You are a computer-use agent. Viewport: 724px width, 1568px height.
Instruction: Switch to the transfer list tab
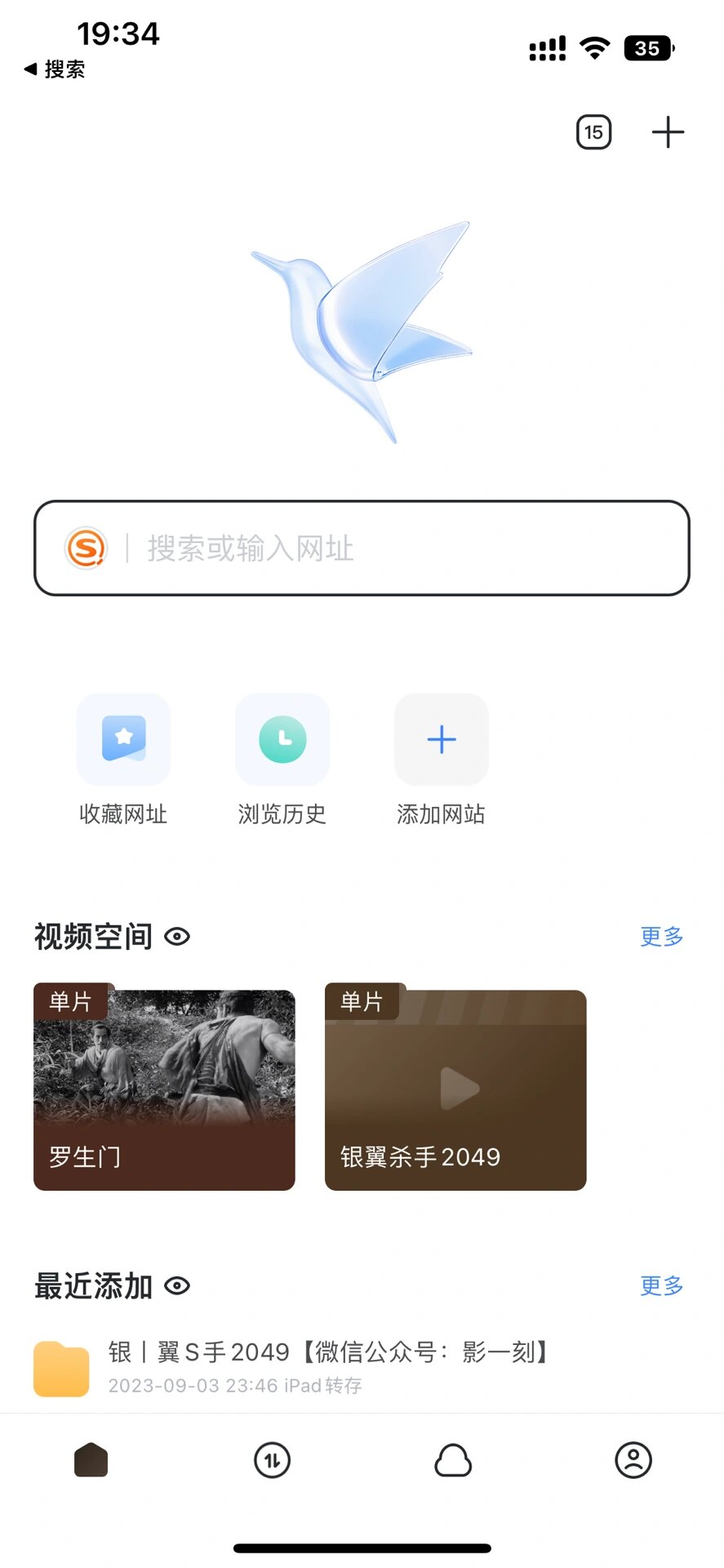click(x=272, y=1460)
